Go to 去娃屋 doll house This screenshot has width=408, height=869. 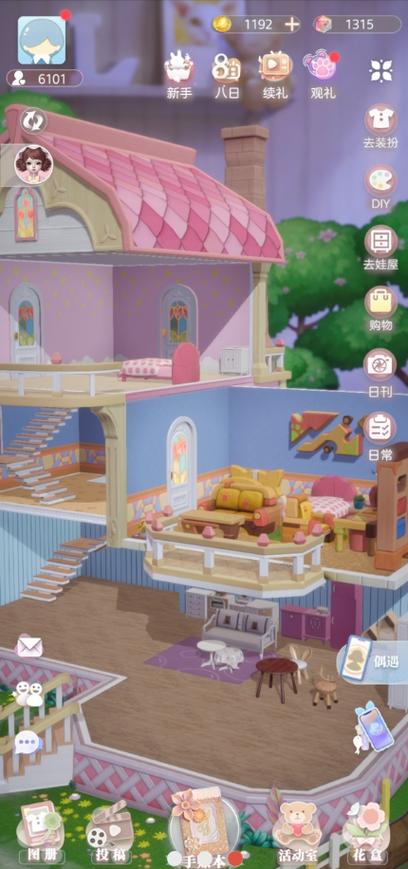380,248
